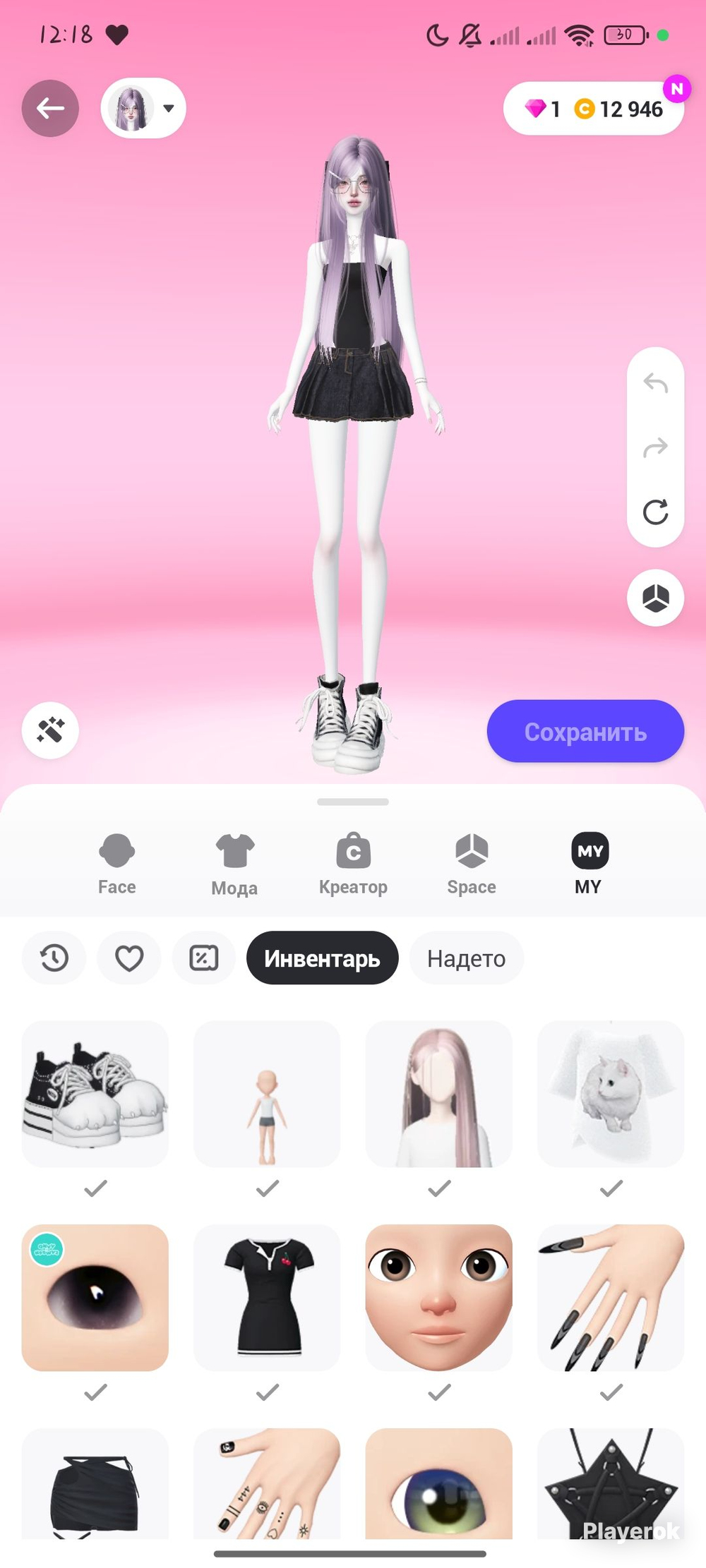Viewport: 706px width, 1568px height.
Task: Show favorite items with the heart
Action: pyautogui.click(x=129, y=958)
